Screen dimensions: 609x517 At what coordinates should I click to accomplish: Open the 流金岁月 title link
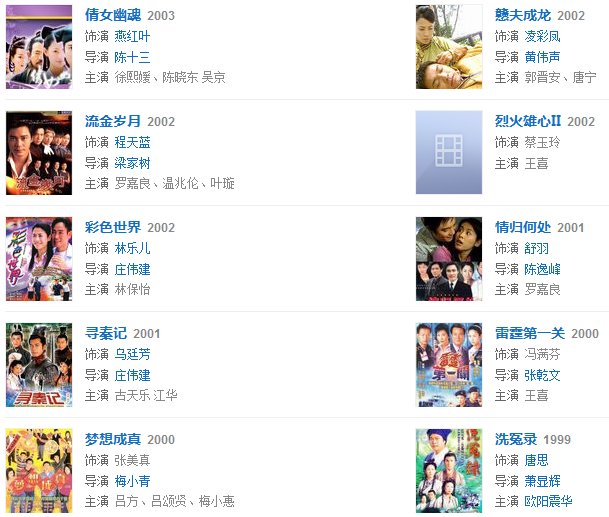[112, 121]
